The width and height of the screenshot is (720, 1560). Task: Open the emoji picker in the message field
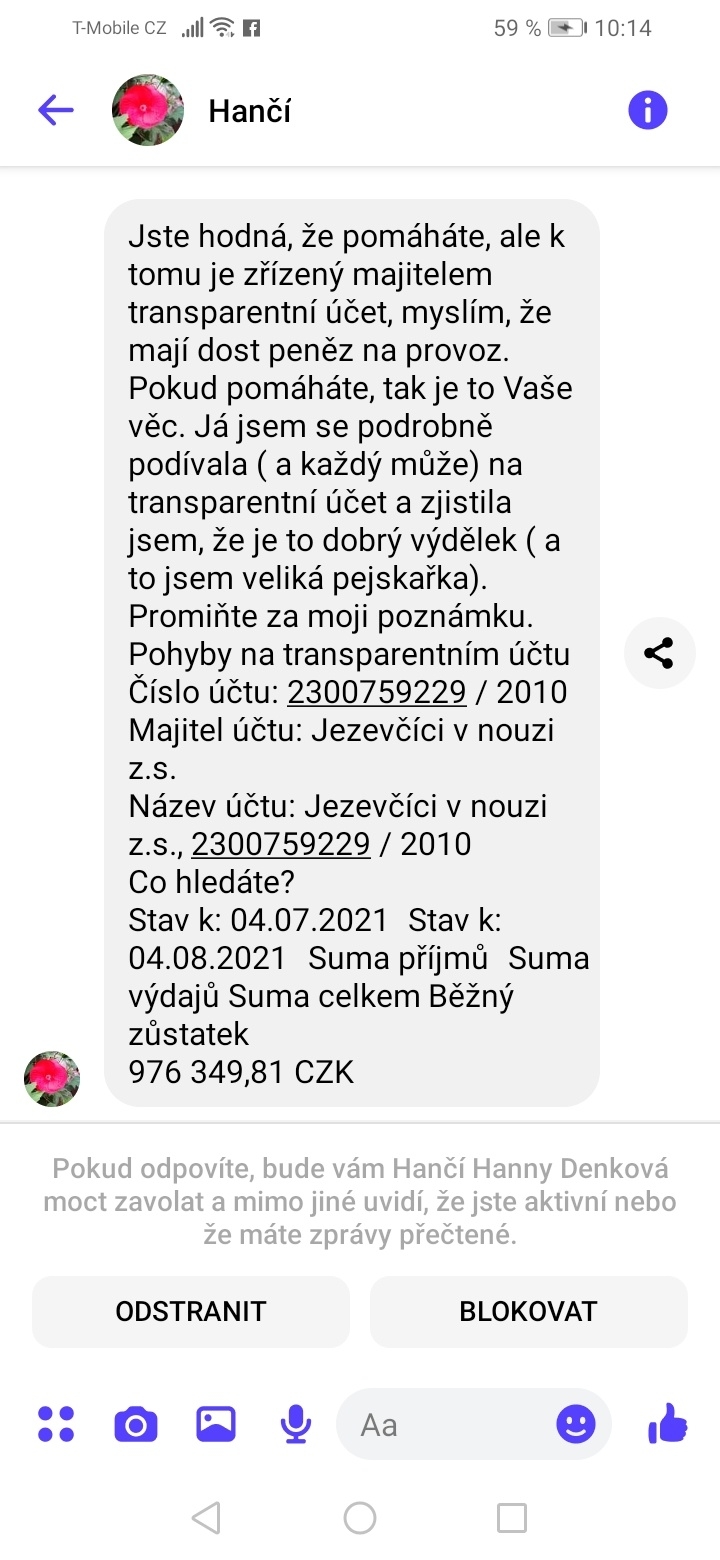click(576, 1424)
